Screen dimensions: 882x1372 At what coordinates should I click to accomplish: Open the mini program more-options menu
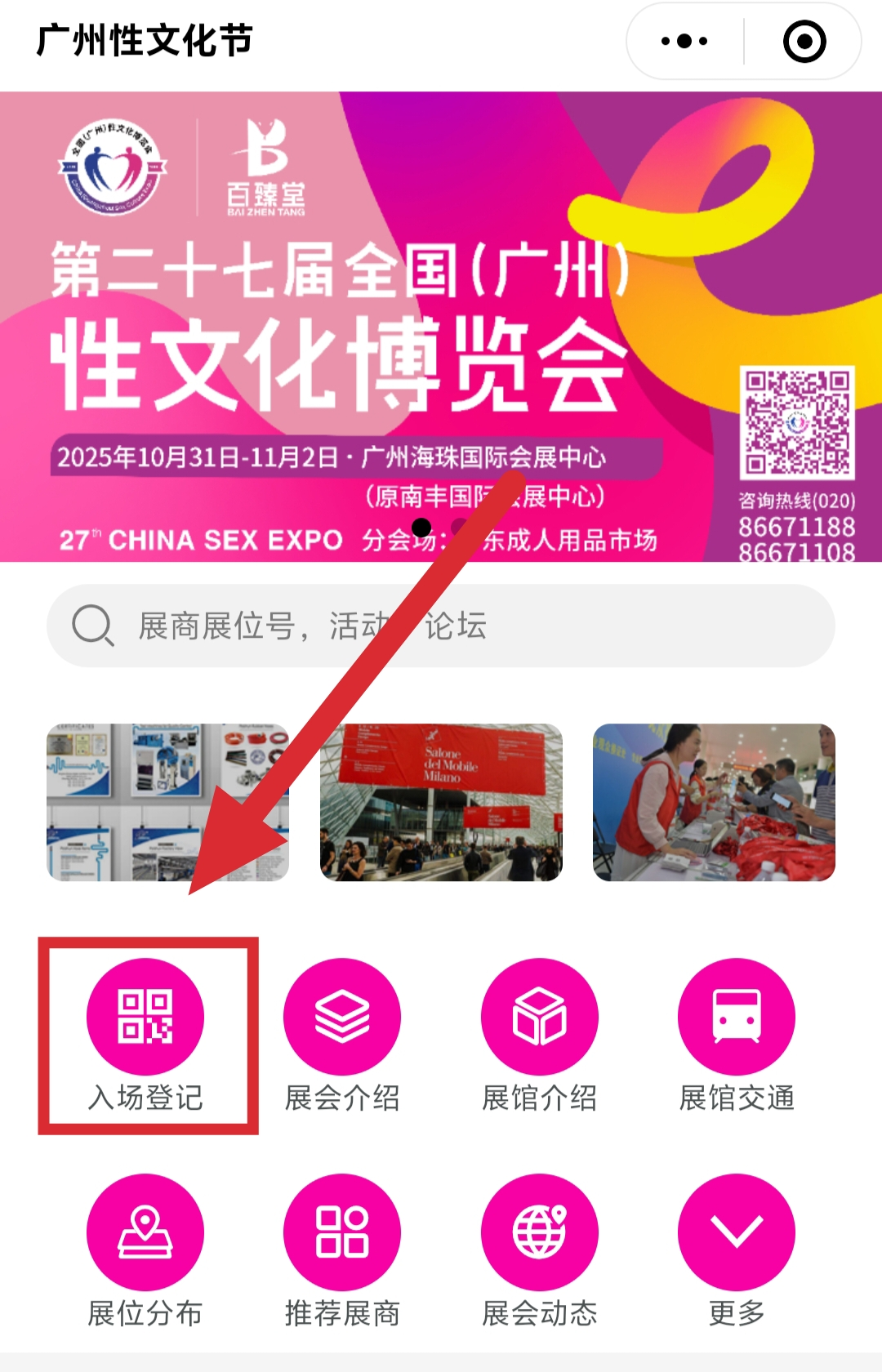pos(684,41)
